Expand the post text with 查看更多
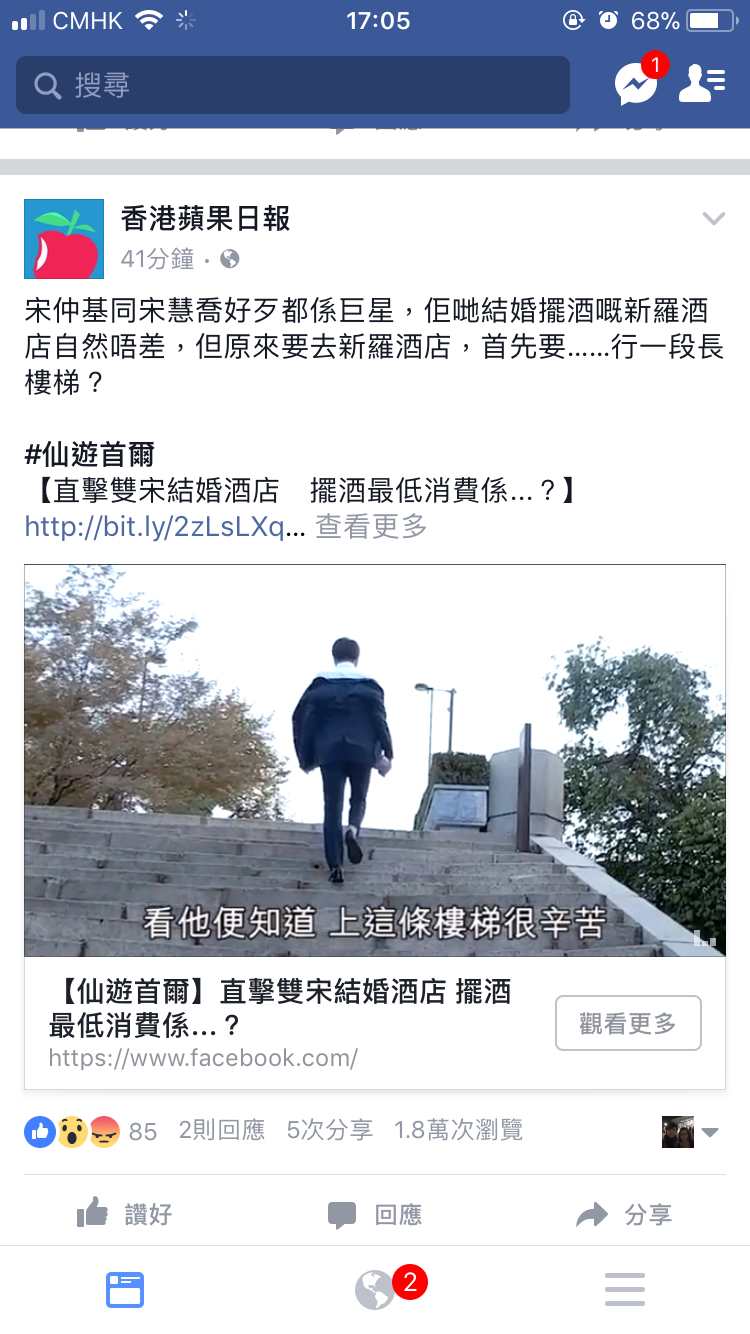750x1334 pixels. [371, 526]
